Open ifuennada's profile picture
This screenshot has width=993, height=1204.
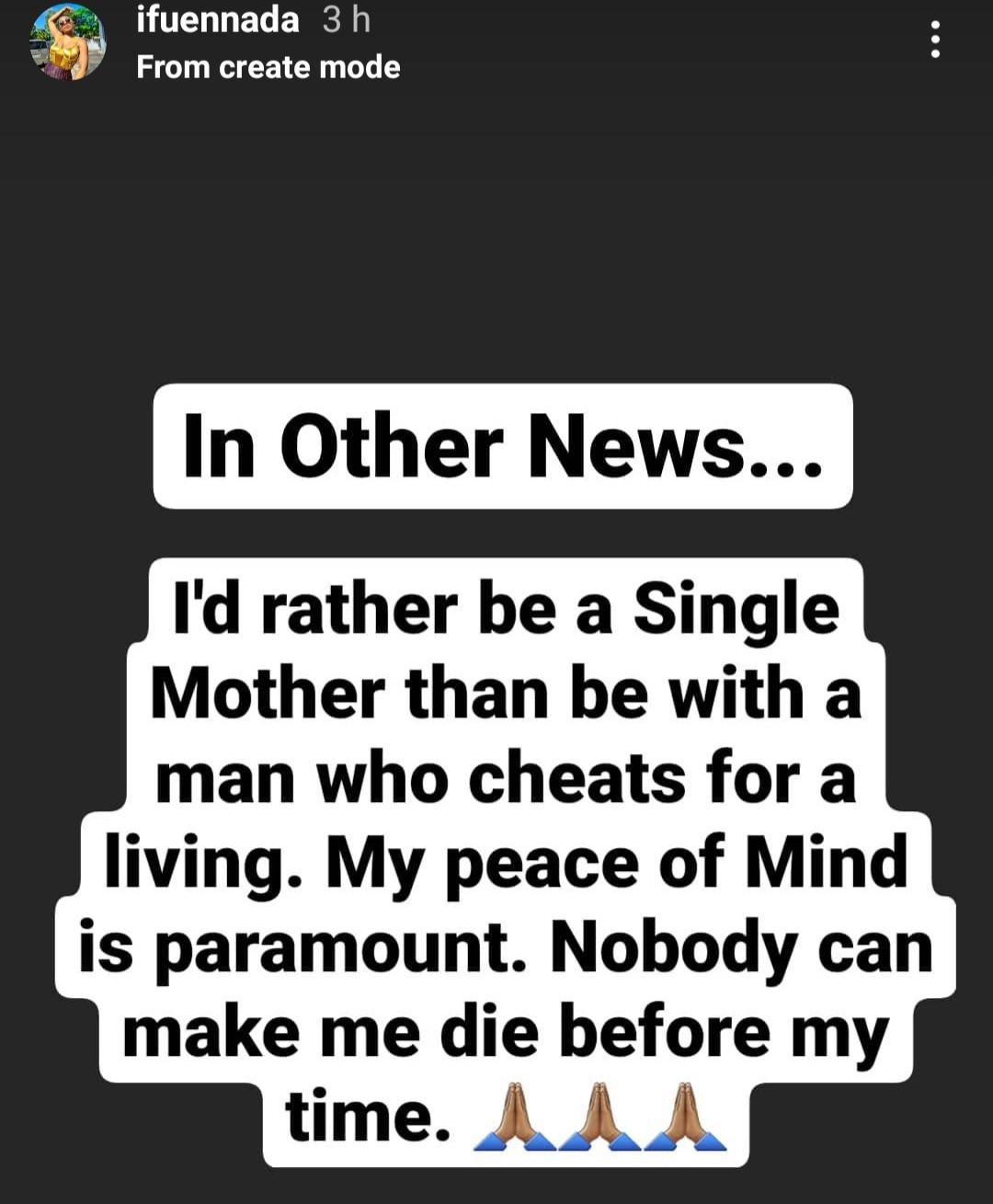(67, 43)
